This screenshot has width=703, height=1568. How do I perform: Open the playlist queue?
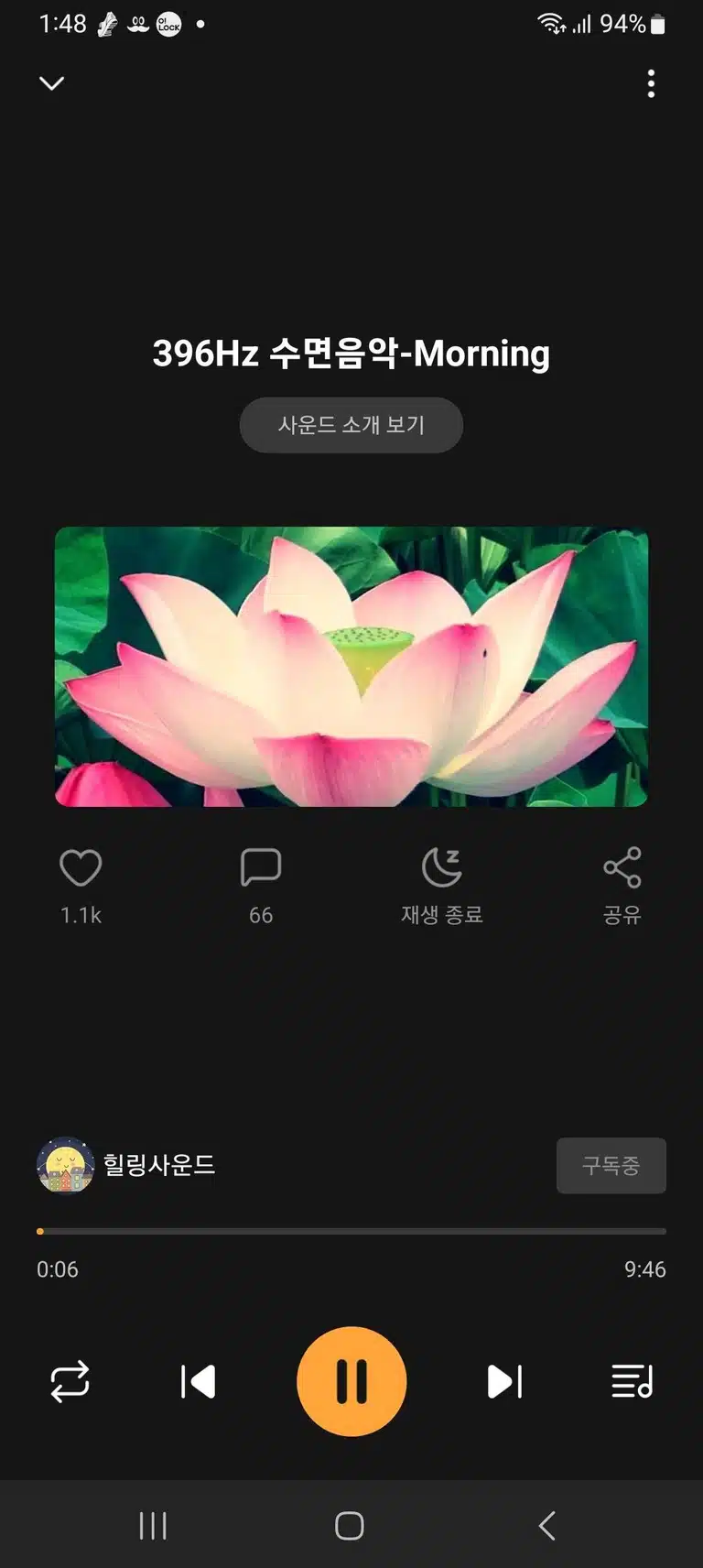click(632, 1381)
